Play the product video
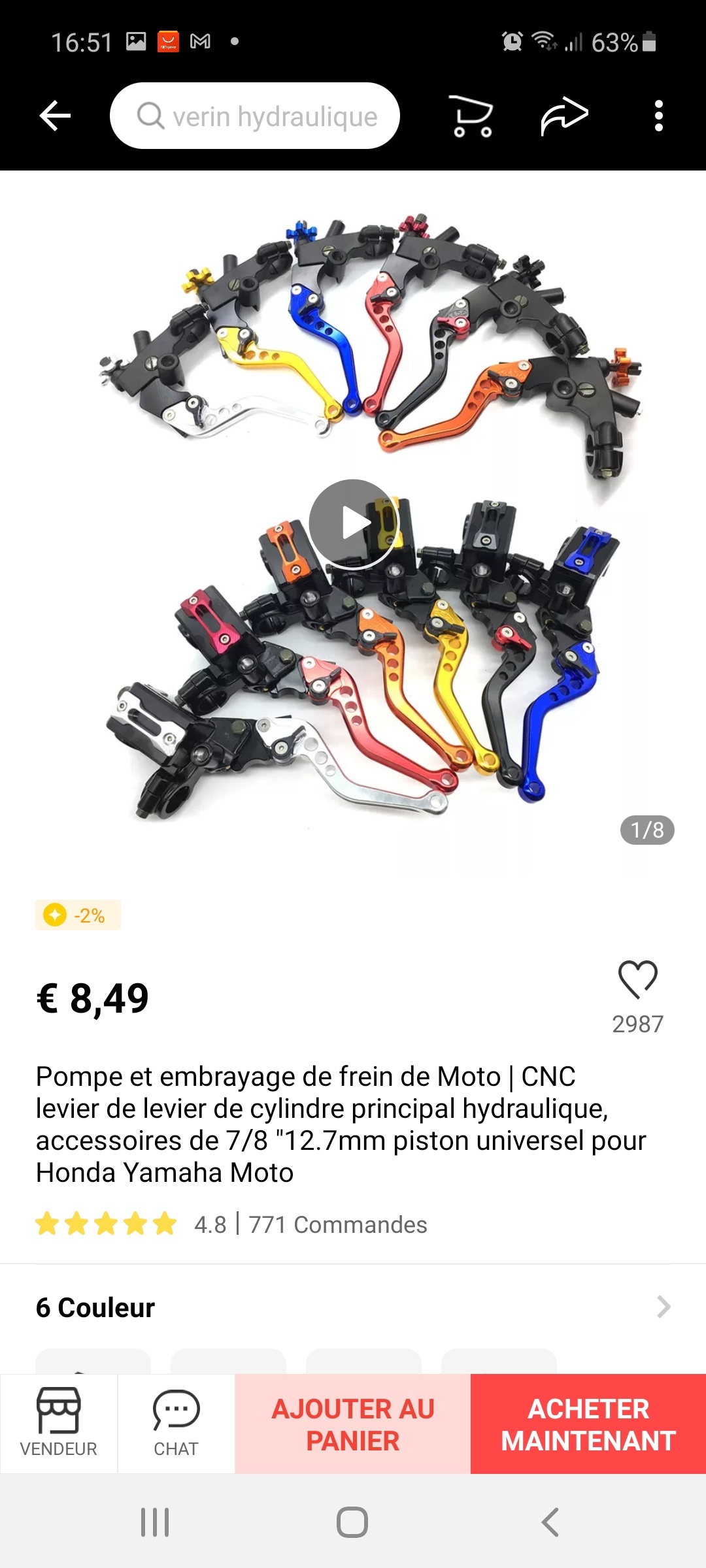 353,524
